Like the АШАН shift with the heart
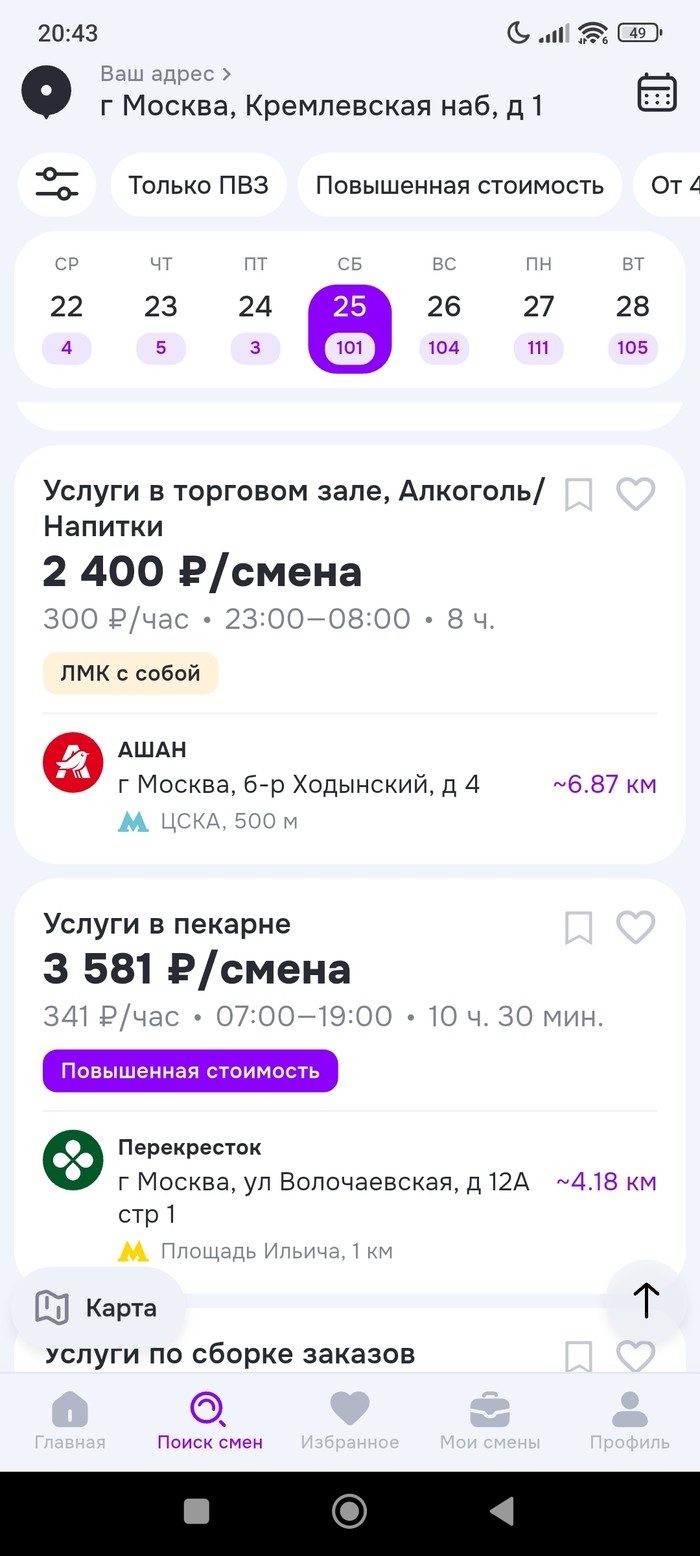This screenshot has width=700, height=1556. pos(635,494)
